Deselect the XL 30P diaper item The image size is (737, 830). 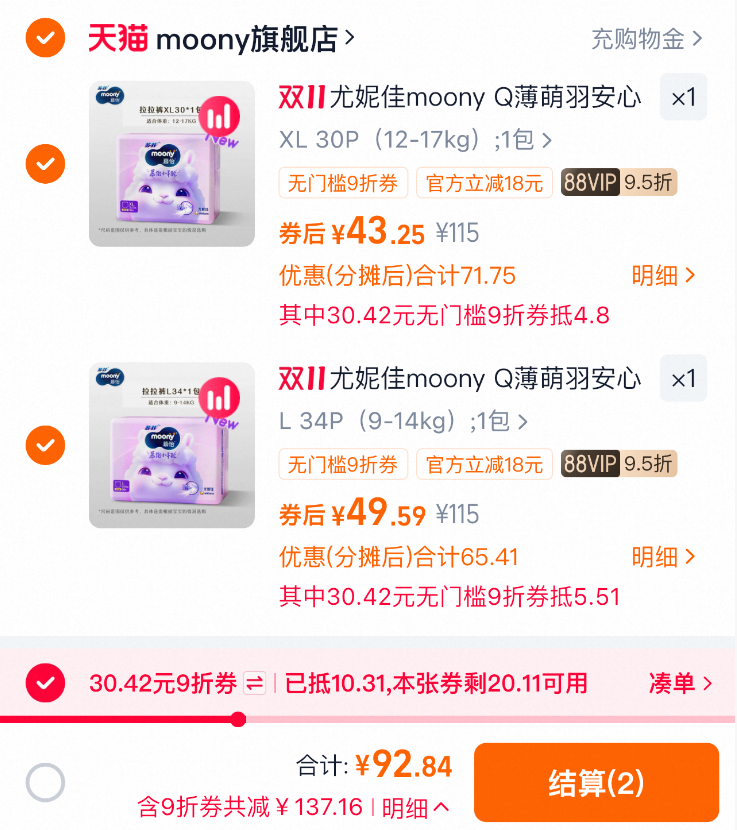pyautogui.click(x=45, y=163)
